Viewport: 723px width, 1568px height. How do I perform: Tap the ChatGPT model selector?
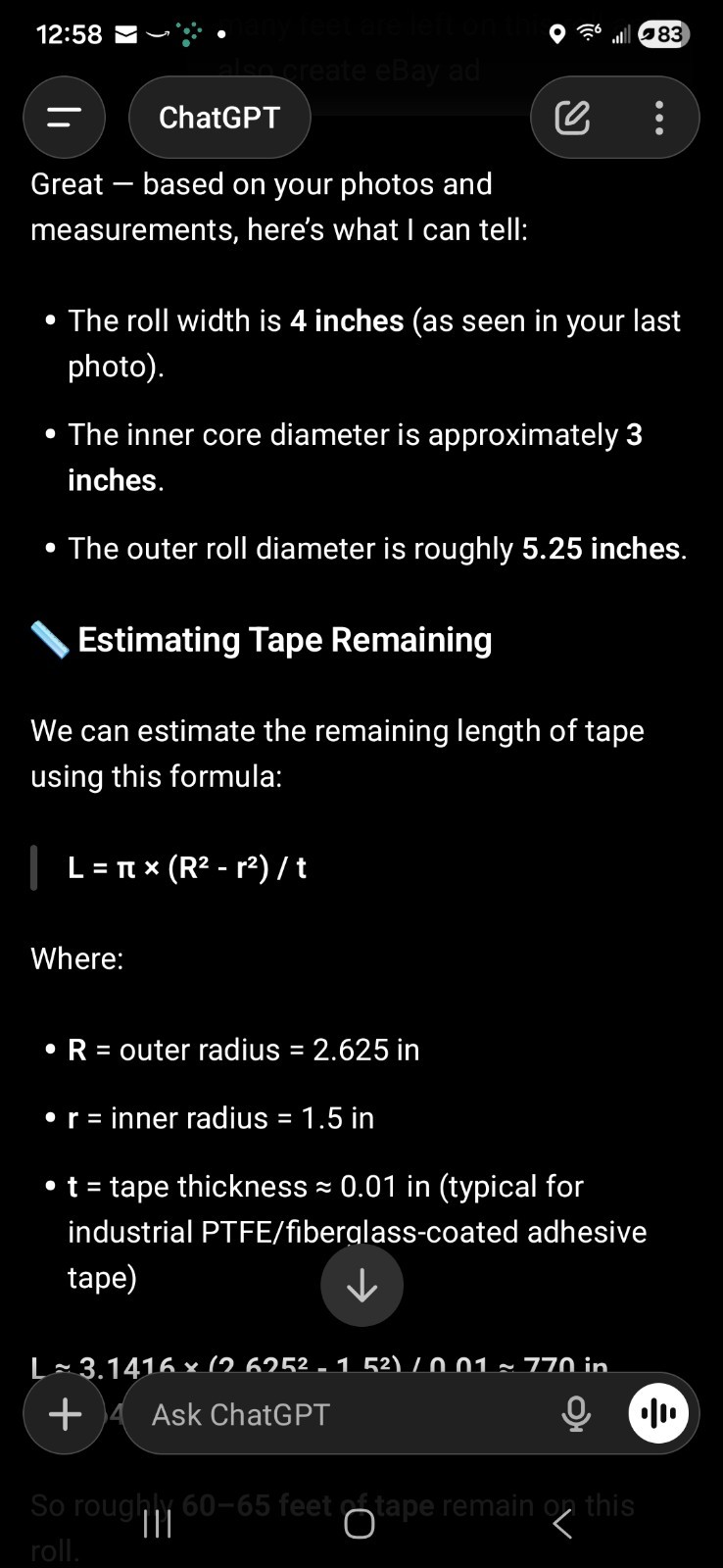point(219,118)
